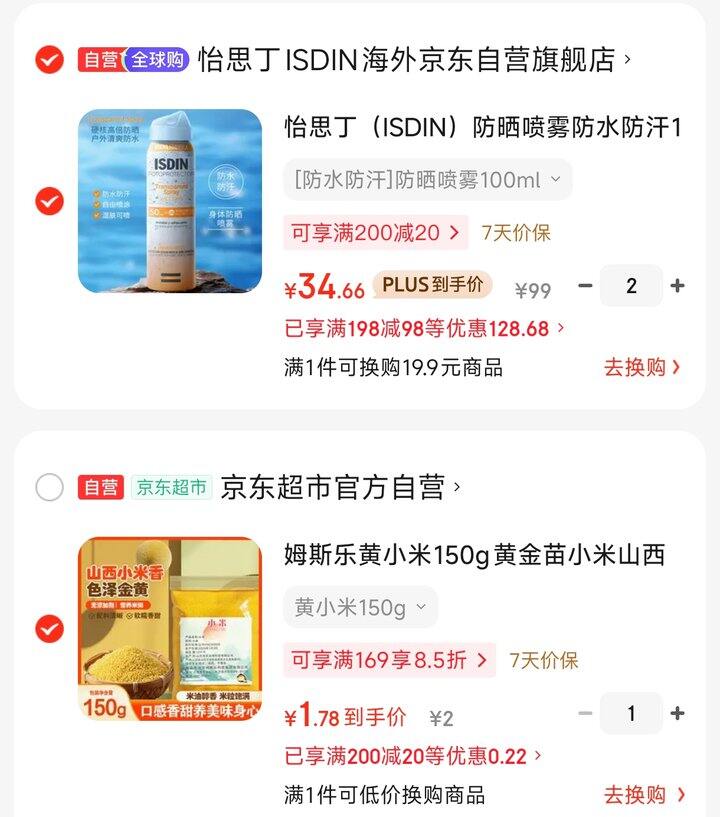The width and height of the screenshot is (720, 817).
Task: Decrease ISDIN sunscreen quantity by one
Action: click(x=586, y=286)
